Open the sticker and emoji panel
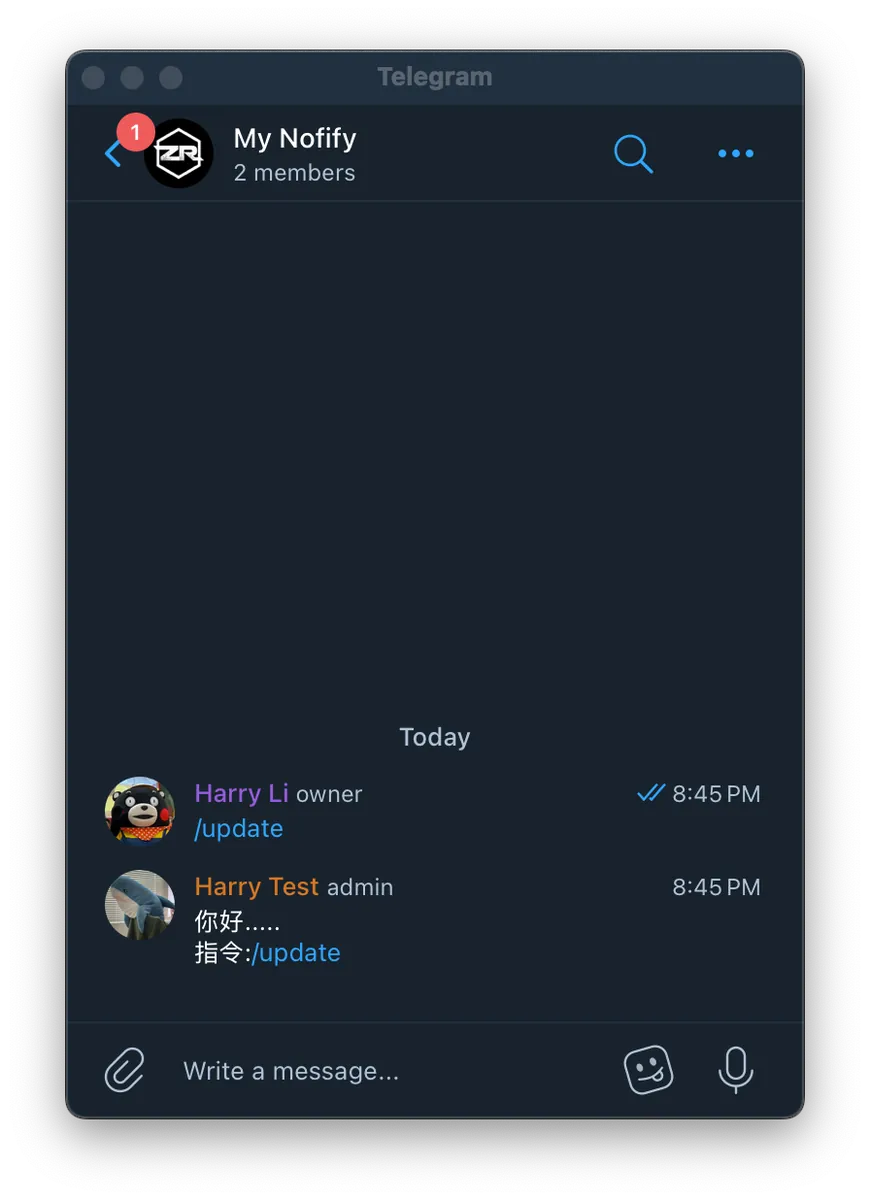 tap(648, 1070)
